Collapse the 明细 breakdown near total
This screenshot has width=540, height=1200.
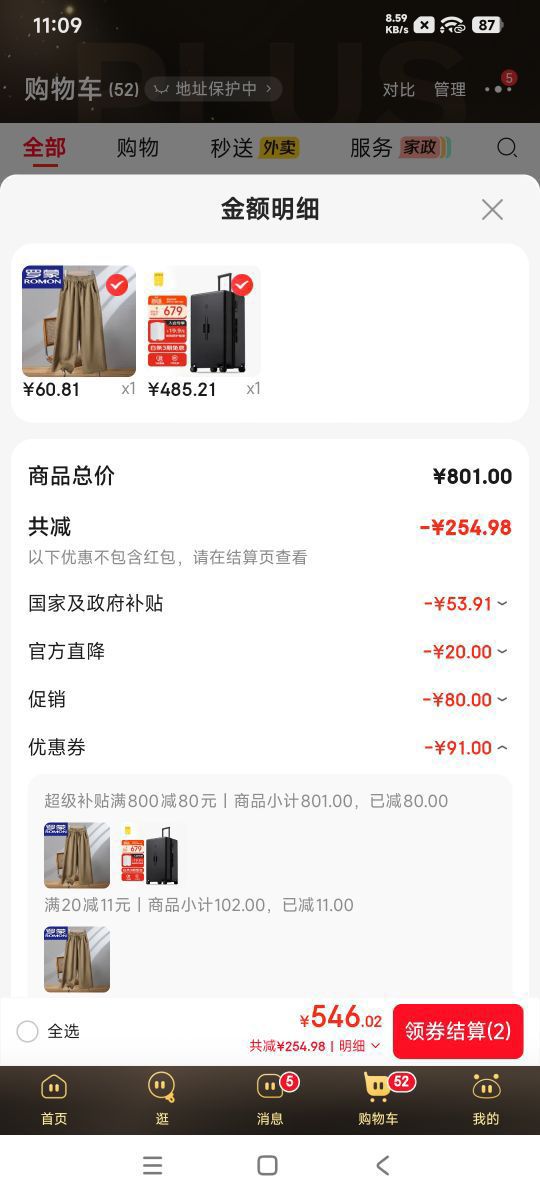click(359, 1046)
